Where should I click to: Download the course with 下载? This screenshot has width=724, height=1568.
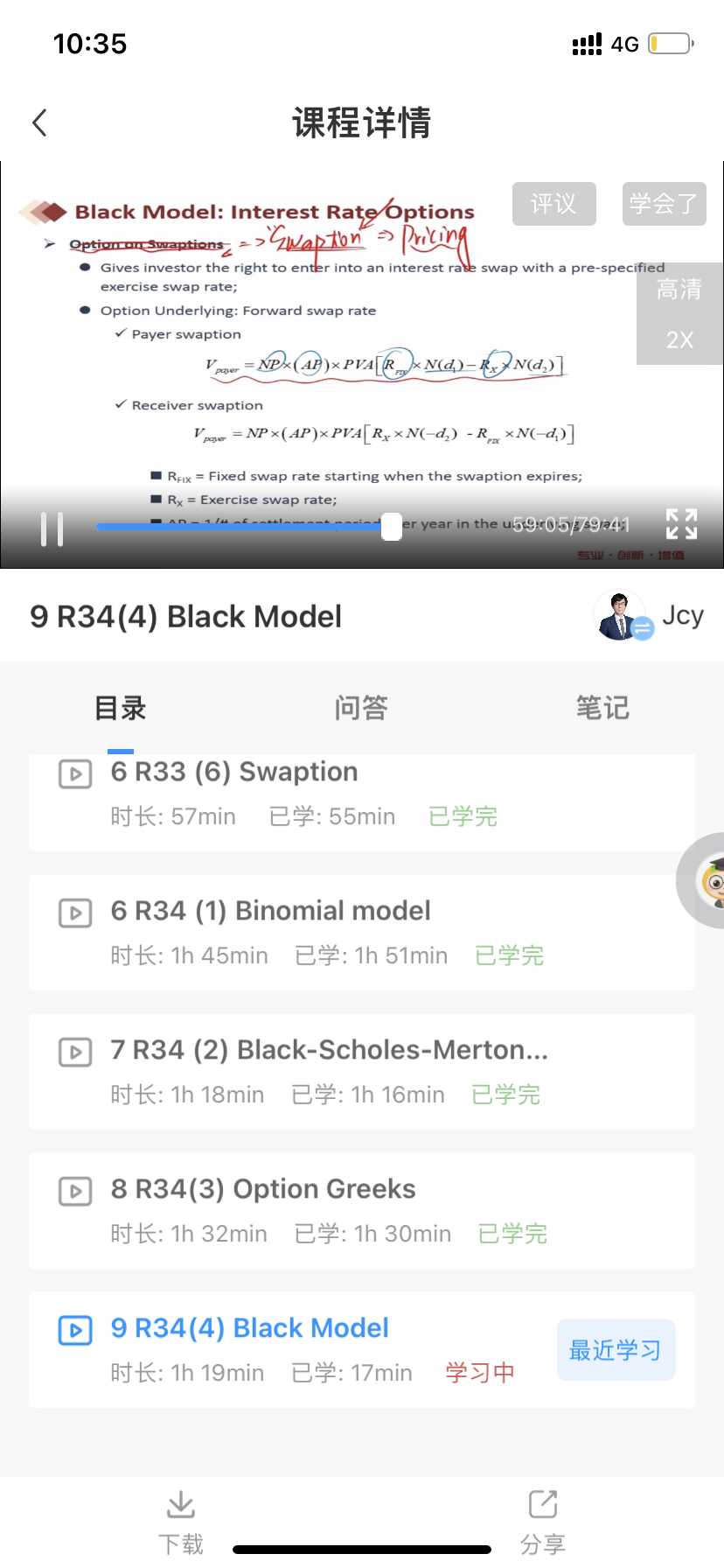pyautogui.click(x=181, y=1522)
